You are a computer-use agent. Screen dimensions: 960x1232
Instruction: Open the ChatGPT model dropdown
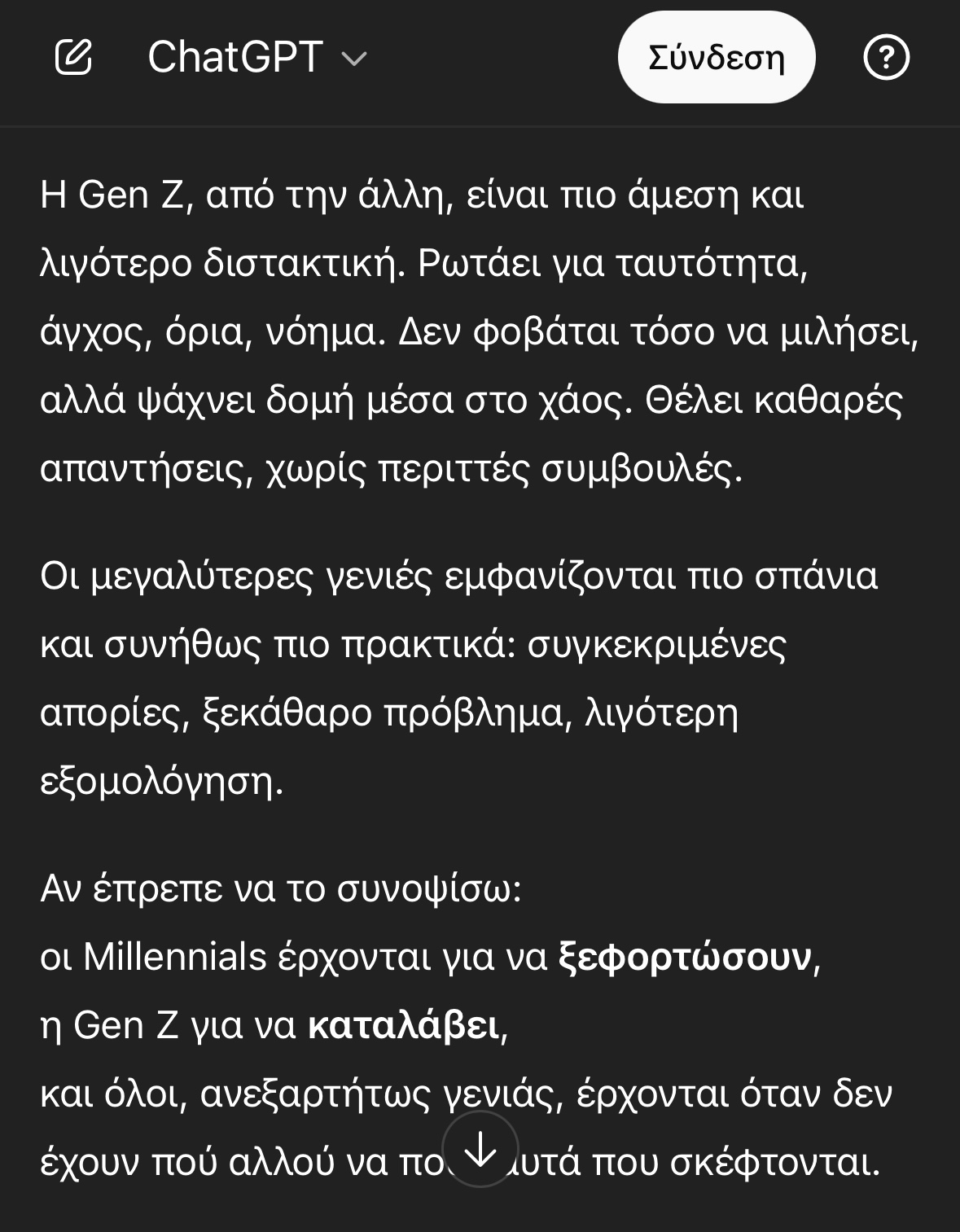[x=257, y=58]
